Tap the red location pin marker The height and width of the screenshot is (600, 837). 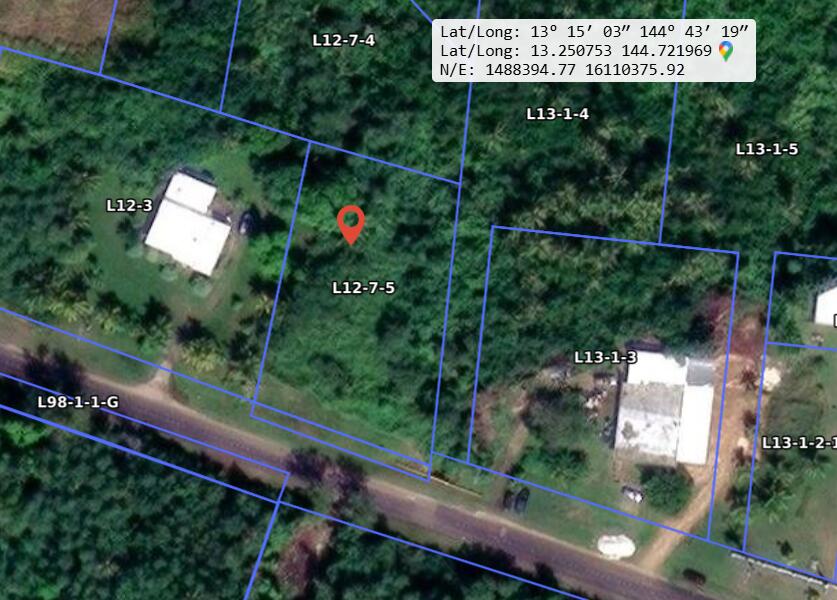coord(350,223)
